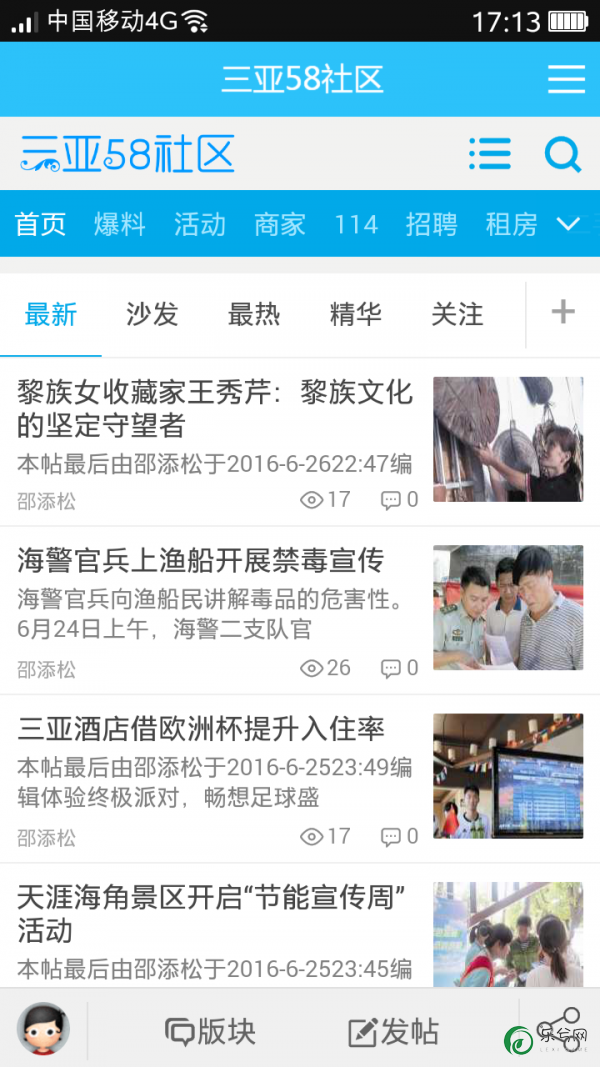600x1067 pixels.
Task: Open the list view icon
Action: 490,154
